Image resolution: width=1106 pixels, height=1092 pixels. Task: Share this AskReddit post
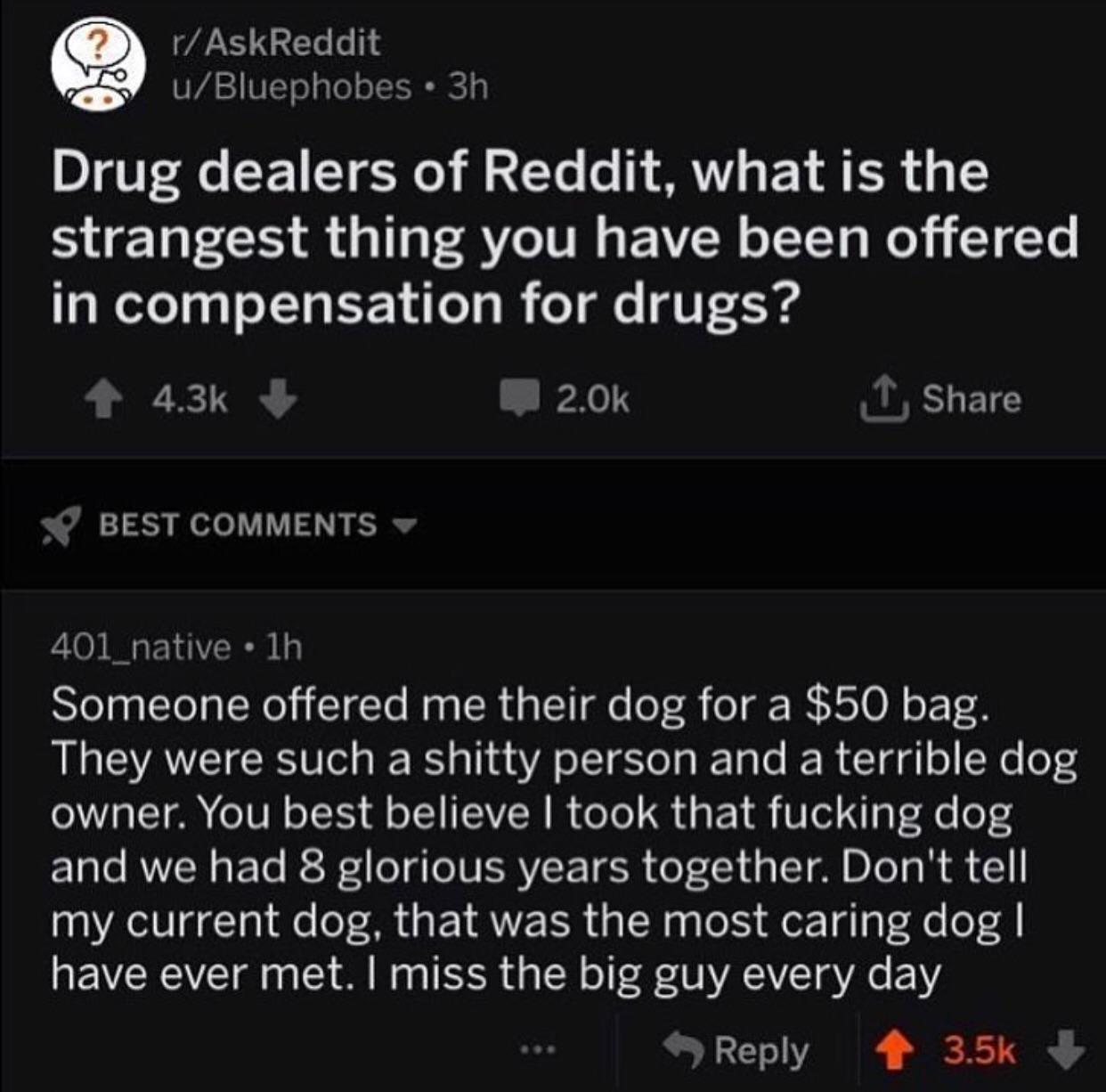point(939,399)
